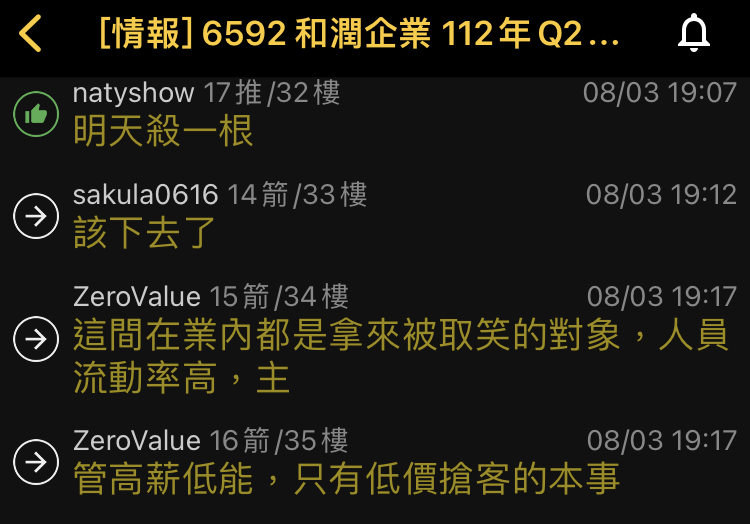The height and width of the screenshot is (524, 750).
Task: Tap ZeroValue's comment on floor 35
Action: point(347,479)
